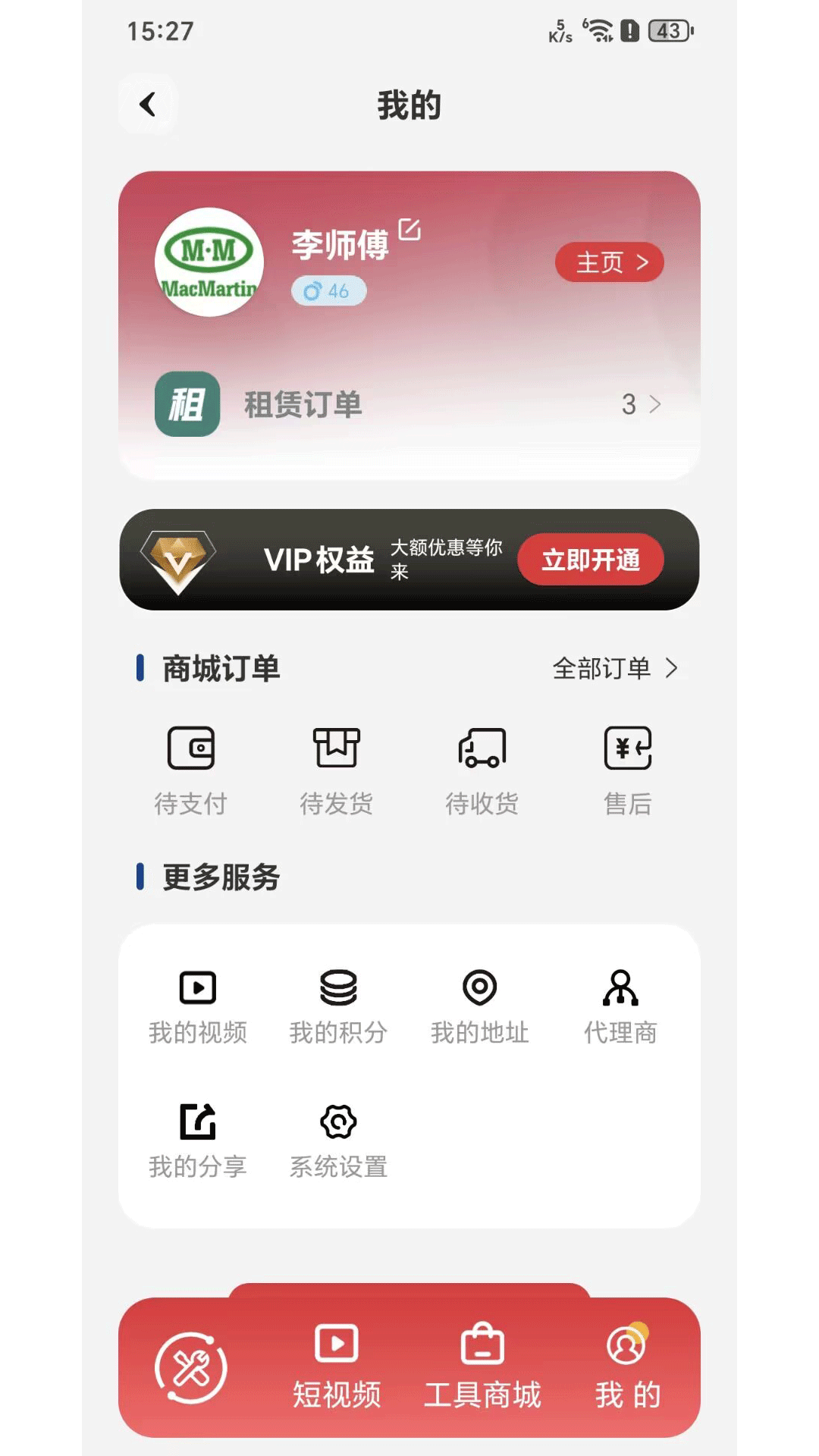This screenshot has height=1456, width=819.
Task: Expand 全部订单 to view all orders
Action: [616, 669]
